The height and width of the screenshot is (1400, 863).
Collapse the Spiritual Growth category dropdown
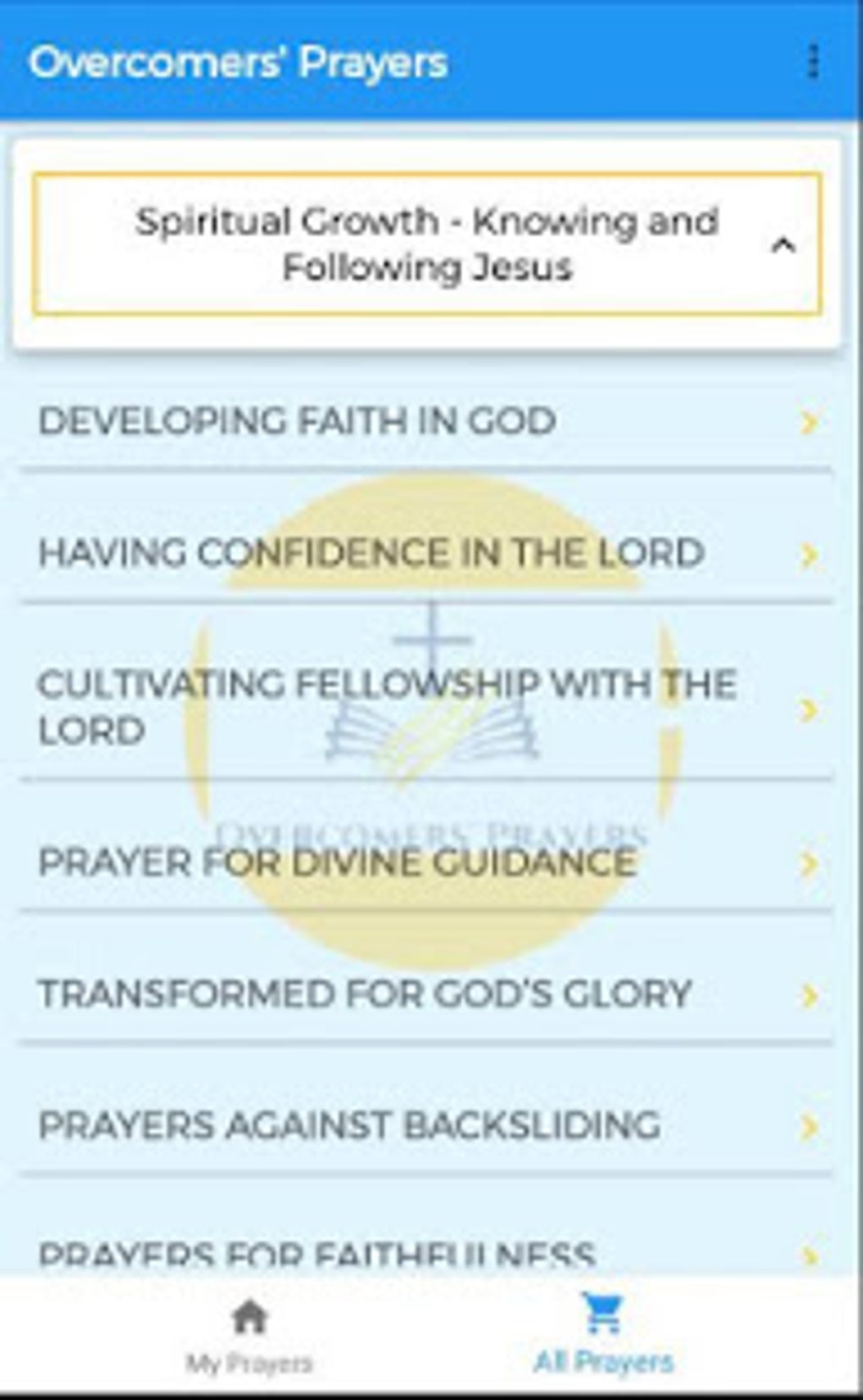tap(427, 244)
